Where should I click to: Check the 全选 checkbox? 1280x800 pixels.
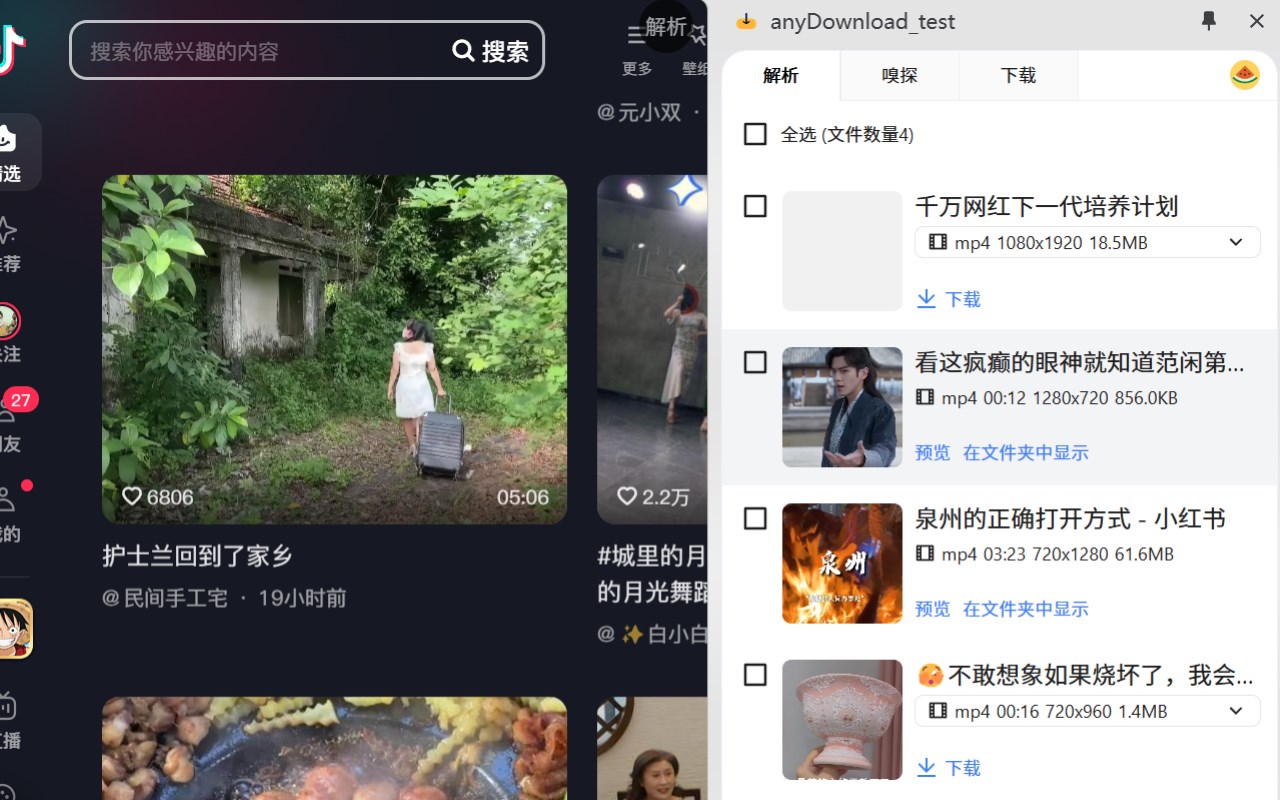(x=755, y=134)
